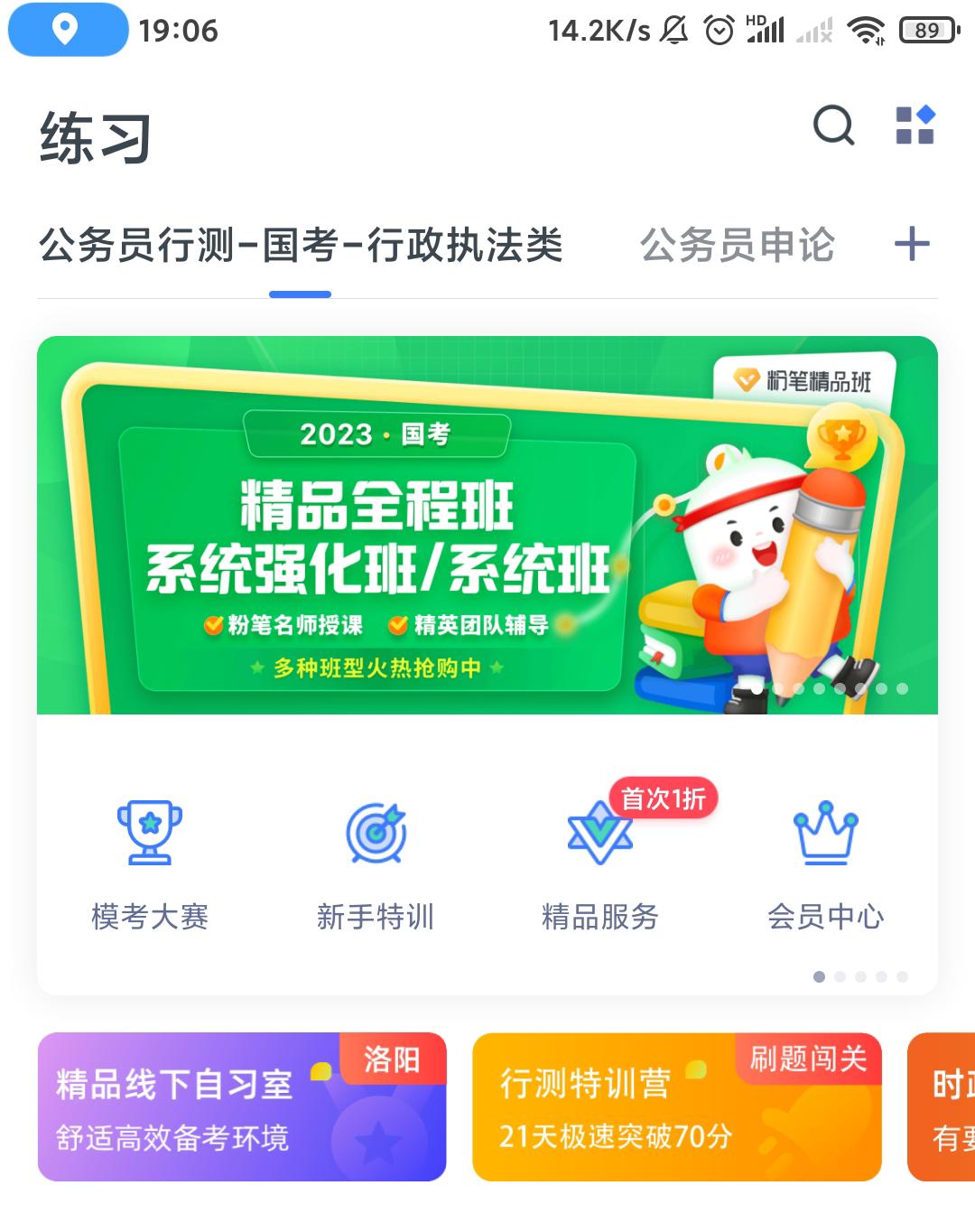975x1232 pixels.
Task: Tap the + to add a new subject
Action: point(912,244)
